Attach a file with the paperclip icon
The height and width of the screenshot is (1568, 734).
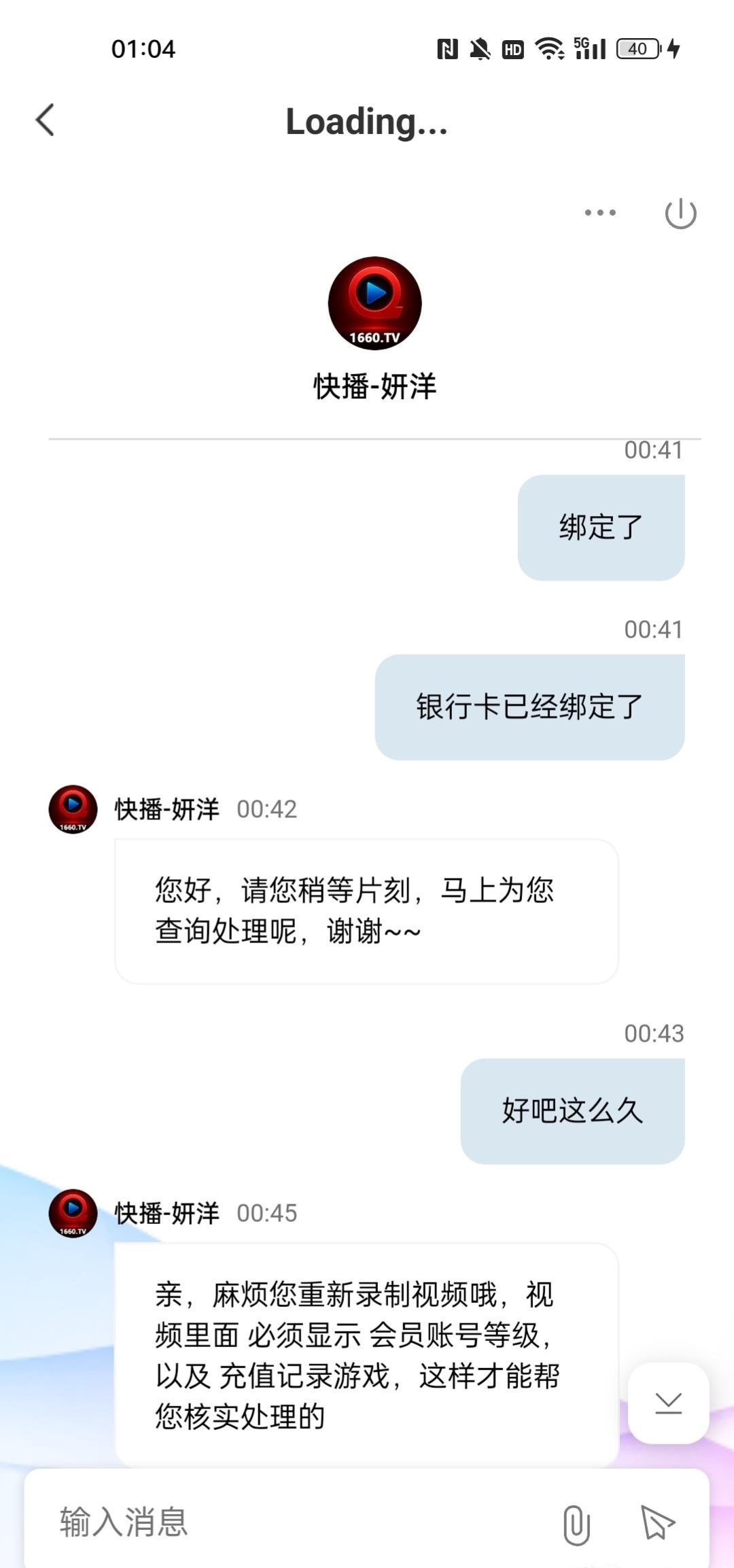point(576,1524)
